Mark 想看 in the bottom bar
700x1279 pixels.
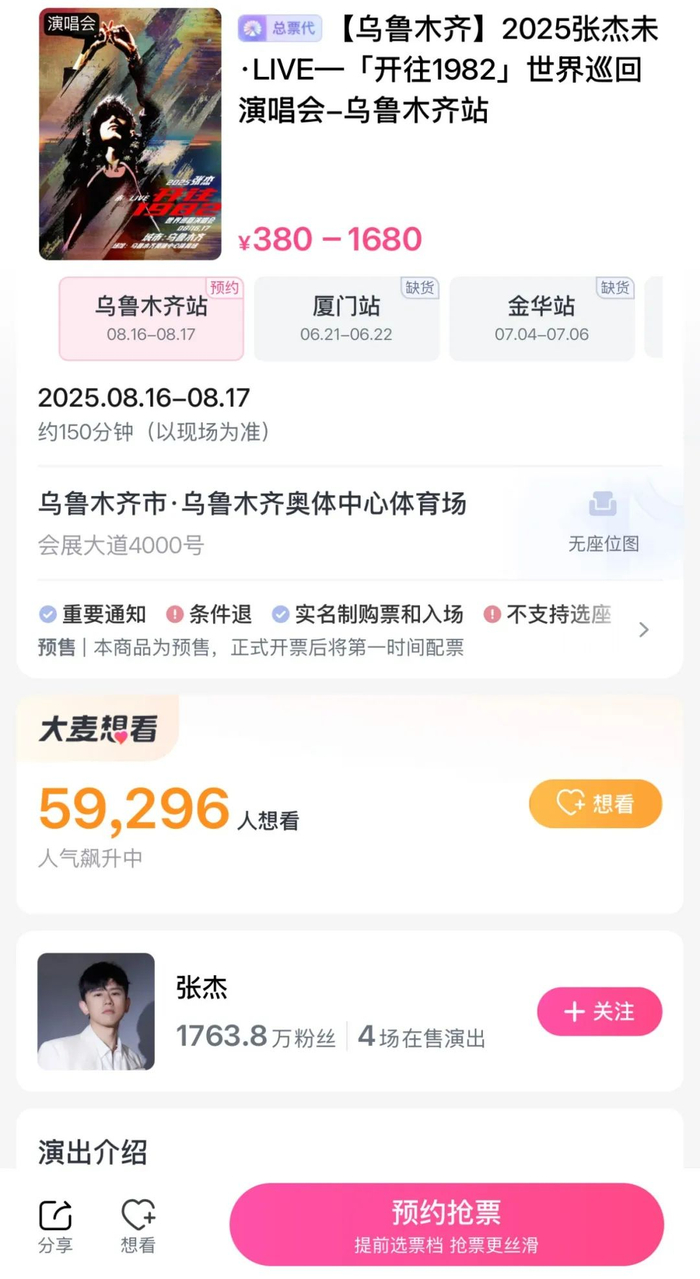138,1225
